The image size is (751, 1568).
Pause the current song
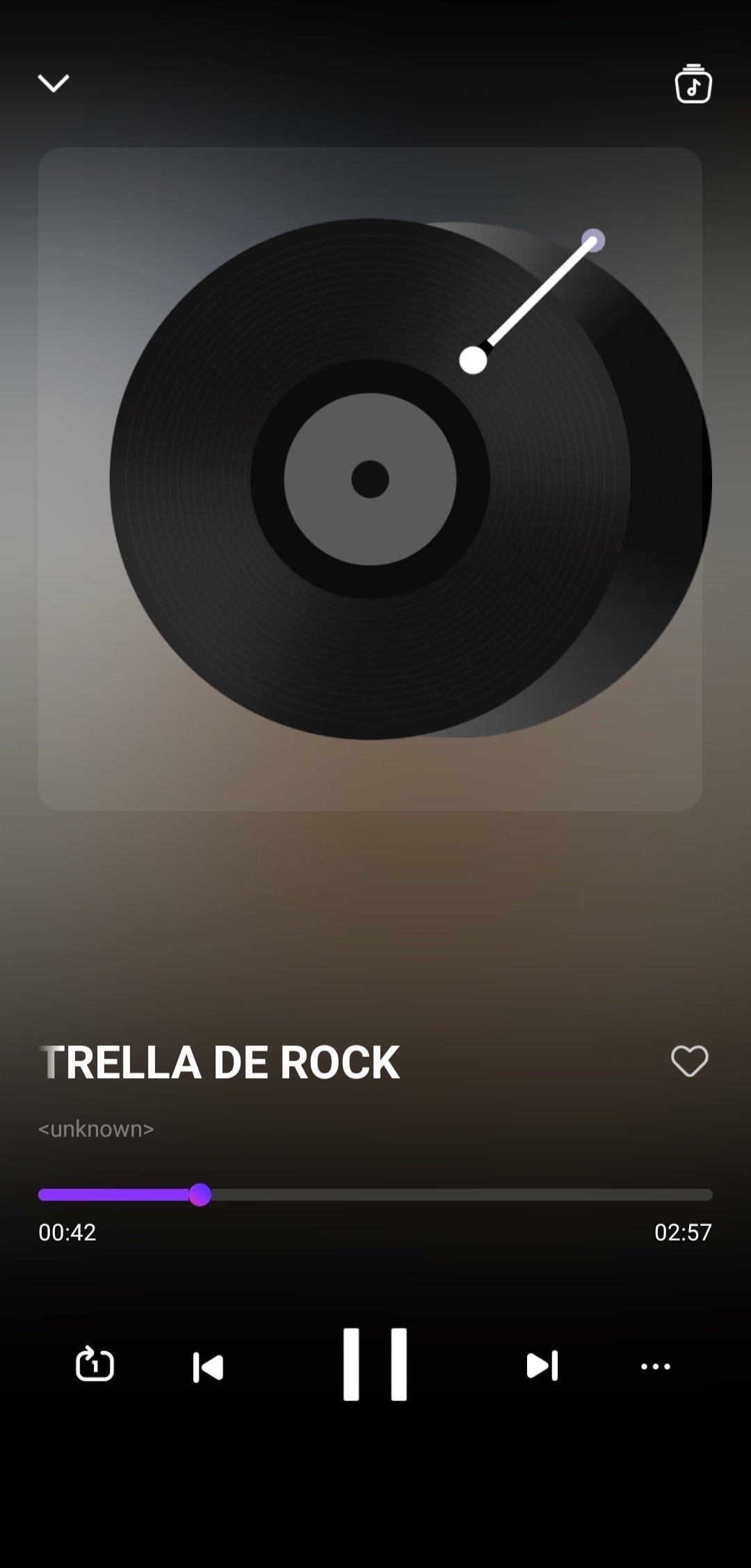click(375, 1364)
